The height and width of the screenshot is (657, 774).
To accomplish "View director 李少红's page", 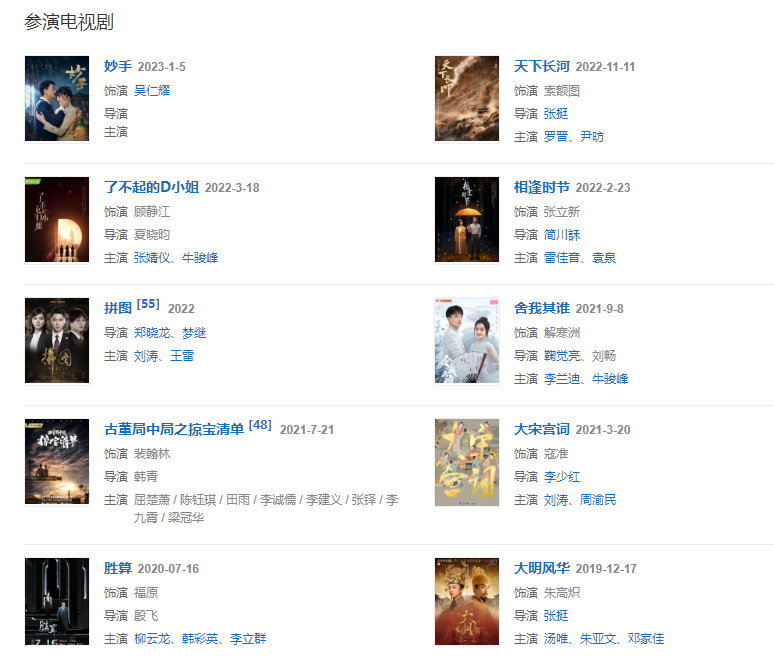I will (562, 476).
